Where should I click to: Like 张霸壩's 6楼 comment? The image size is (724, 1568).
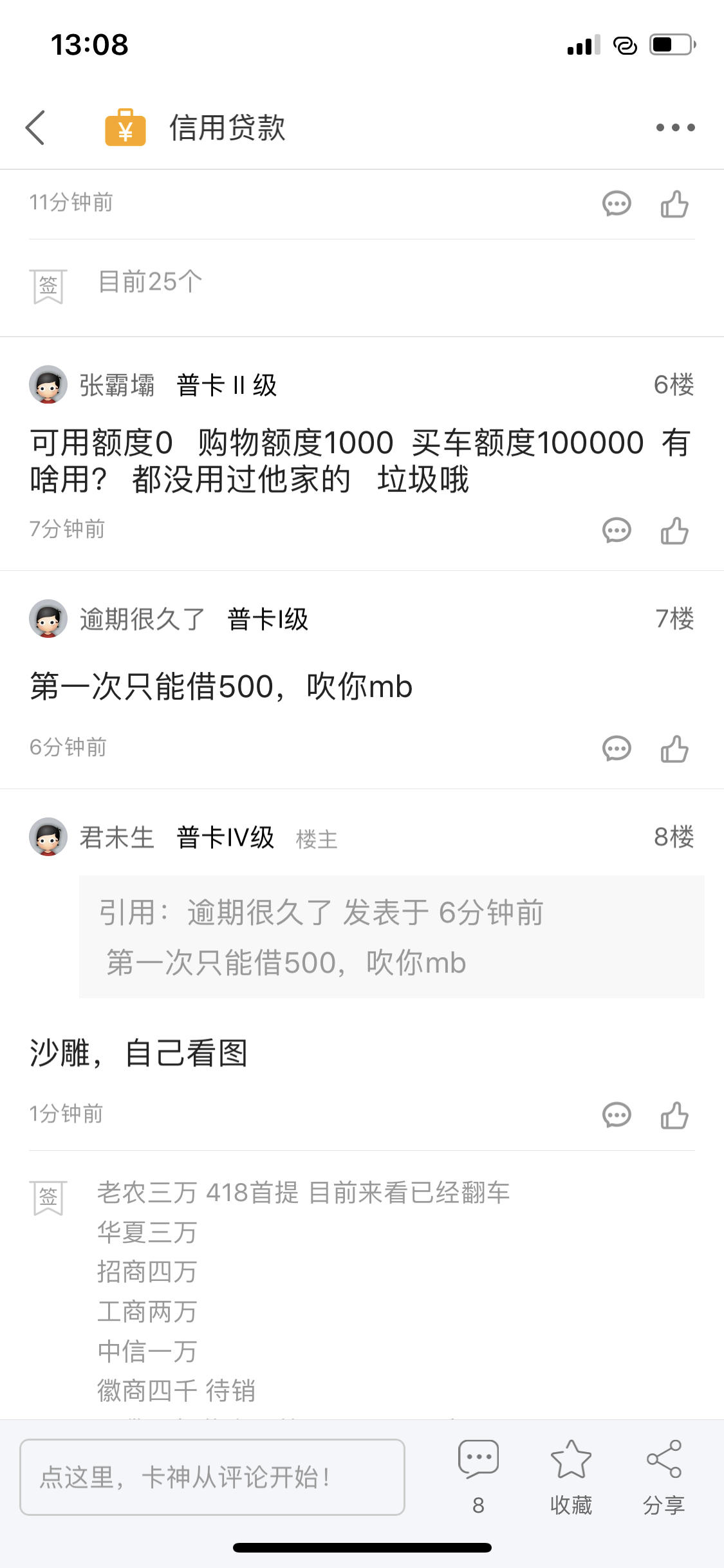pyautogui.click(x=674, y=530)
